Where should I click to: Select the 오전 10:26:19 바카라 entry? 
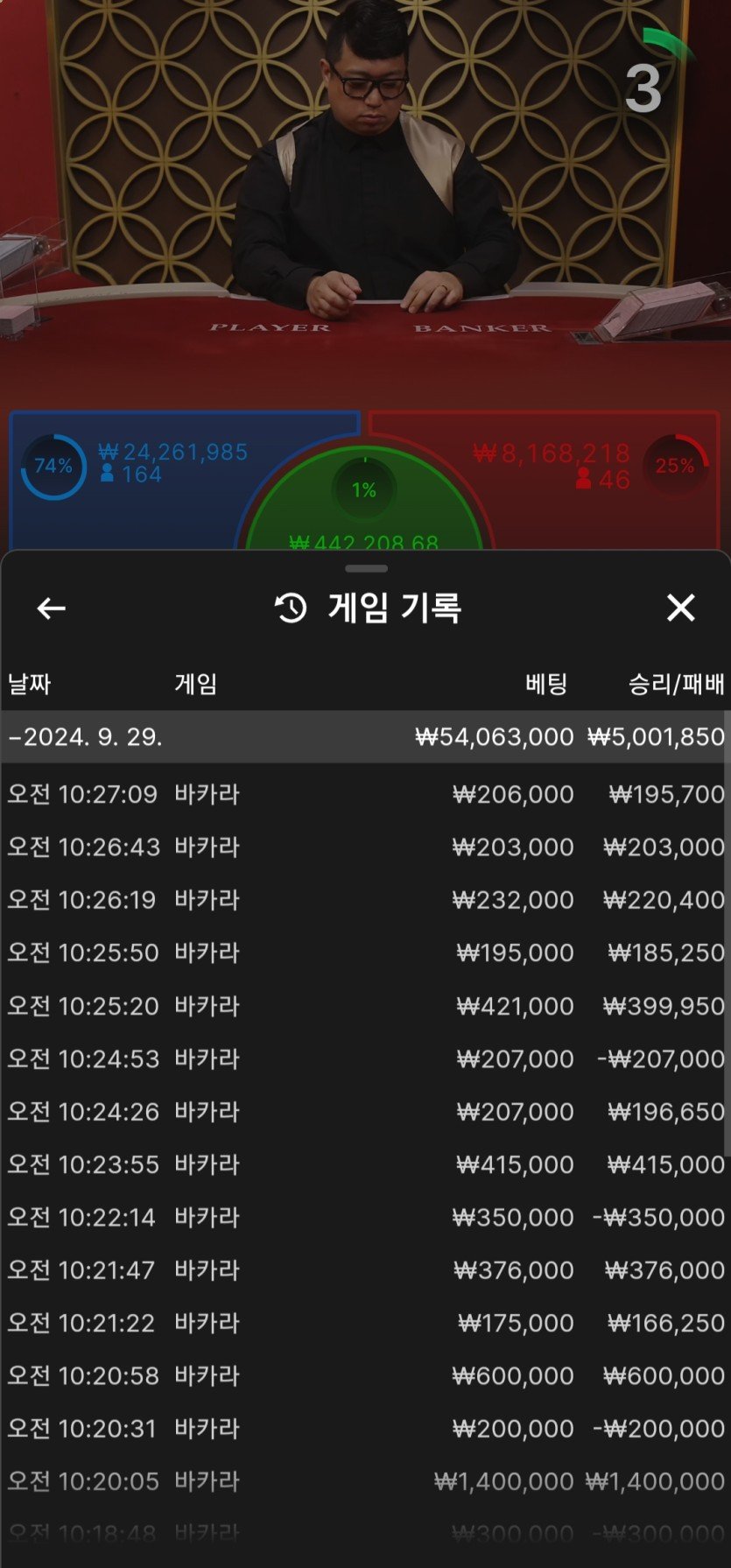point(365,900)
